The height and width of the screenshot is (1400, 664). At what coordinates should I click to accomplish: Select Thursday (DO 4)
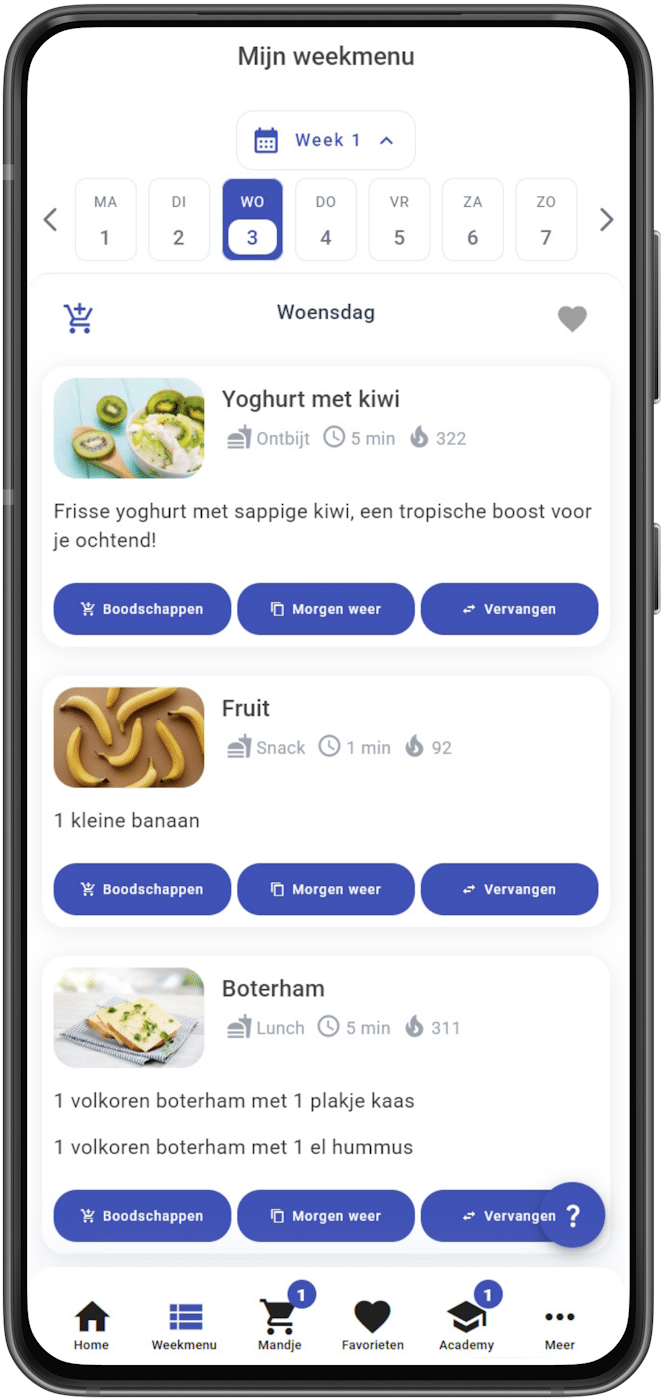[326, 220]
